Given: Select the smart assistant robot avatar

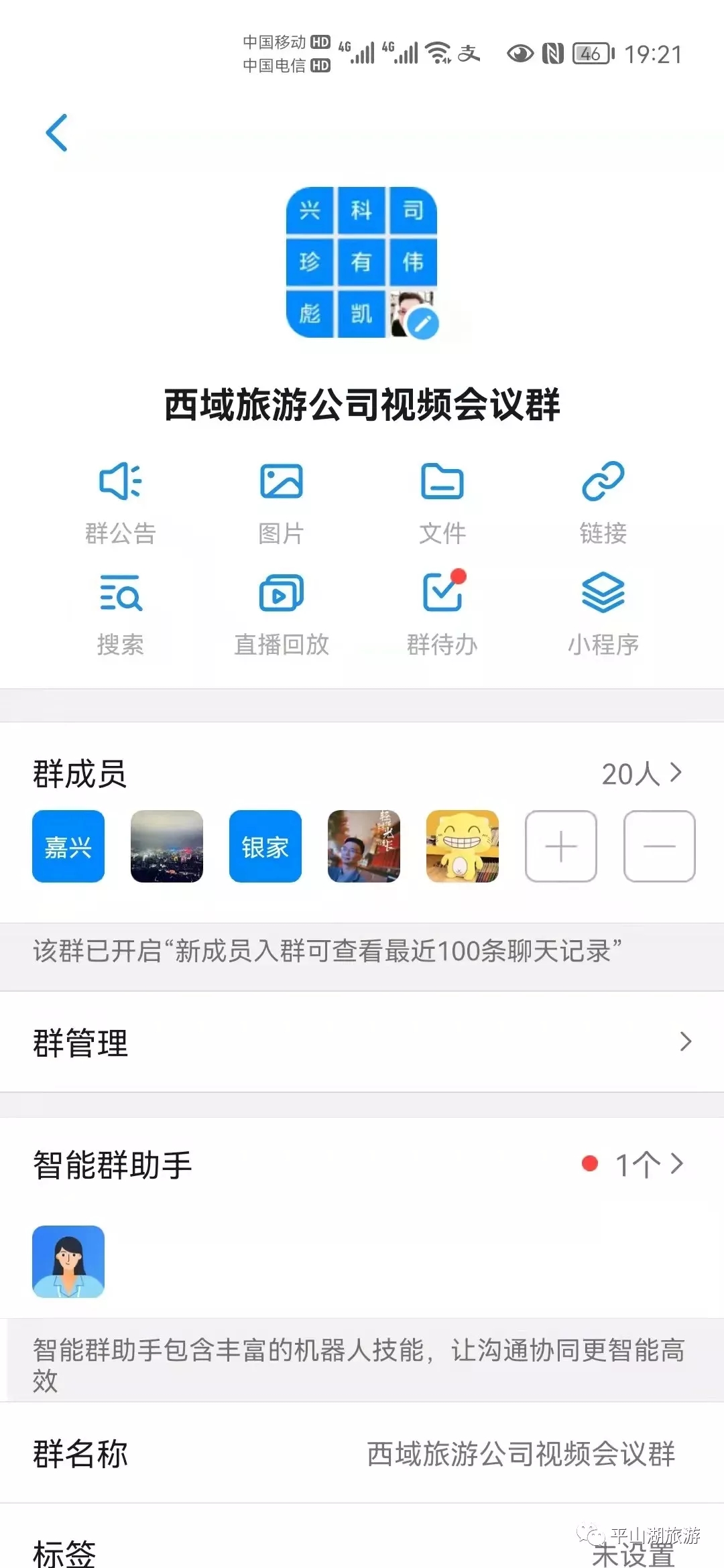Looking at the screenshot, I should pyautogui.click(x=68, y=1262).
